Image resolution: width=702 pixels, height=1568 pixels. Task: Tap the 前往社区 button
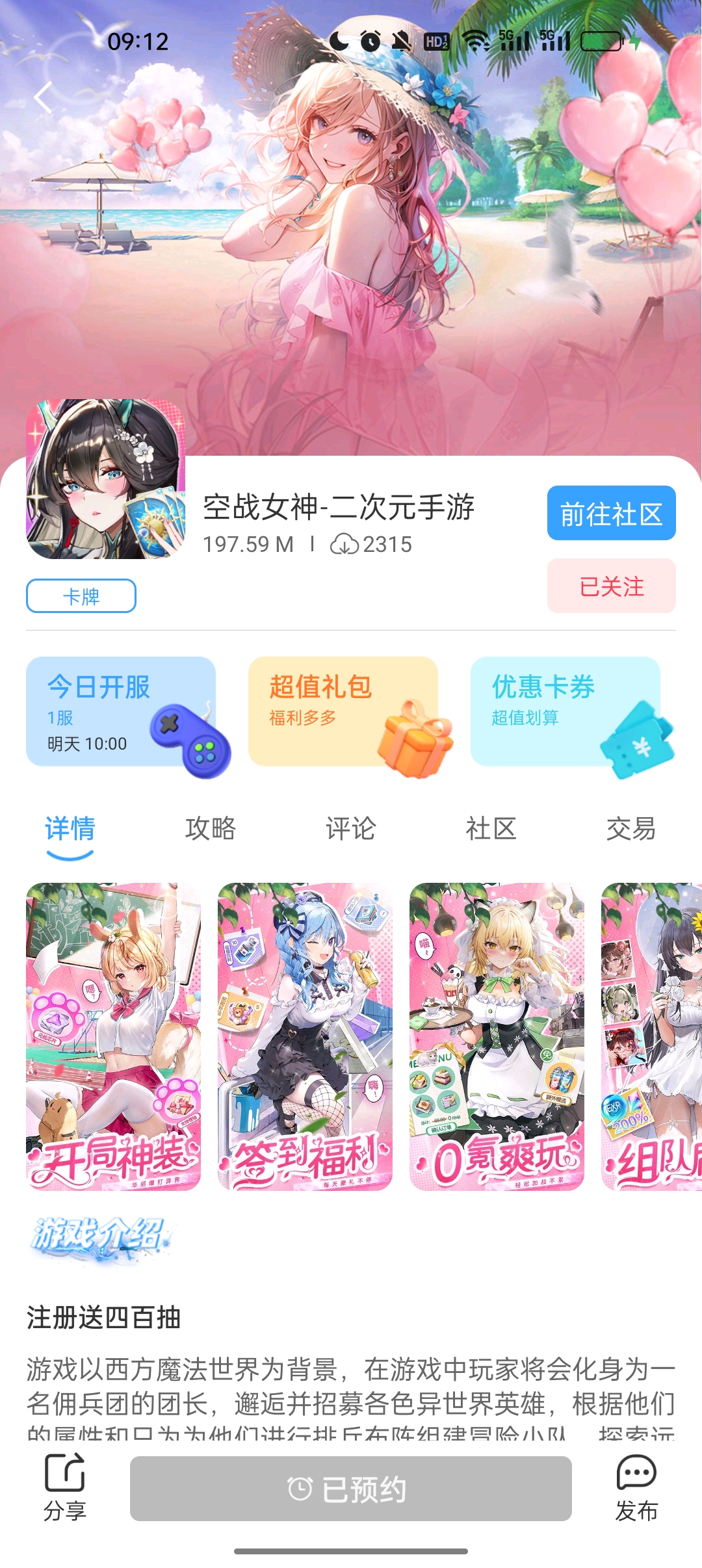(x=611, y=514)
